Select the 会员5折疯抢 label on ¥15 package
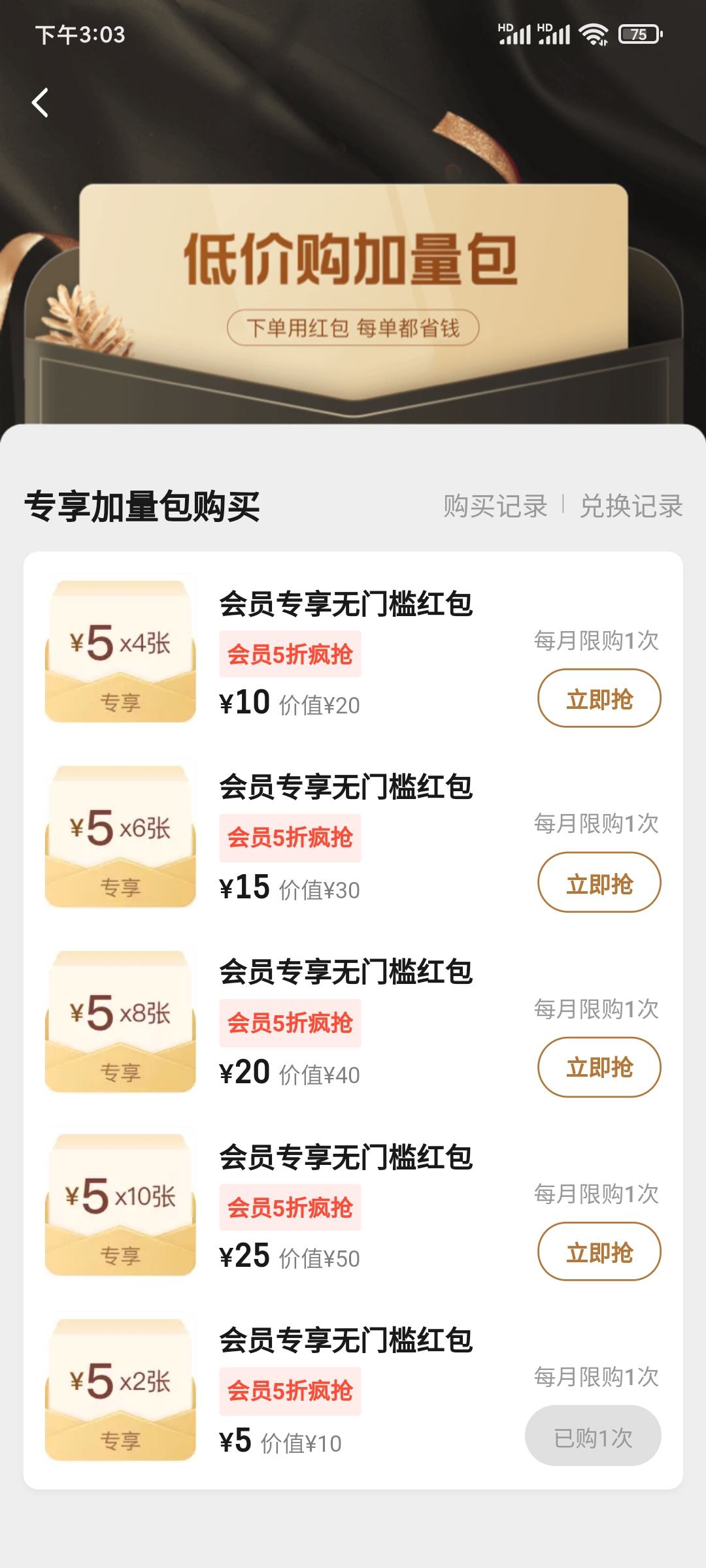Viewport: 706px width, 1568px height. click(290, 838)
